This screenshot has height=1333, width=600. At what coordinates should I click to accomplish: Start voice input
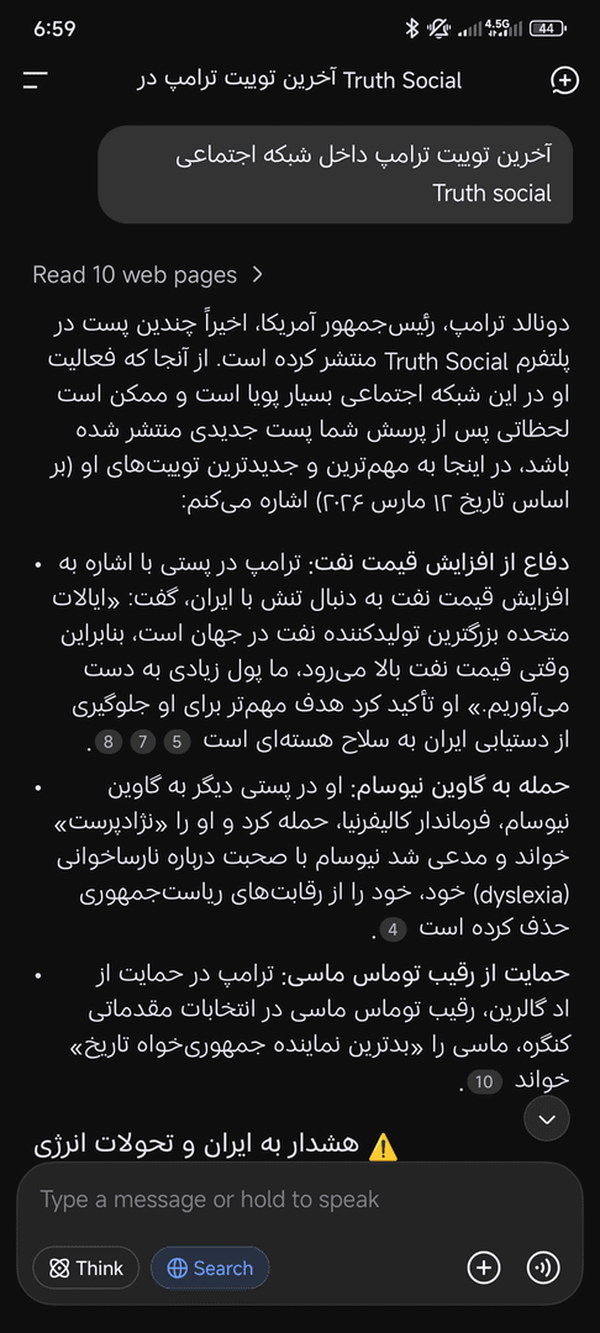(x=543, y=1268)
